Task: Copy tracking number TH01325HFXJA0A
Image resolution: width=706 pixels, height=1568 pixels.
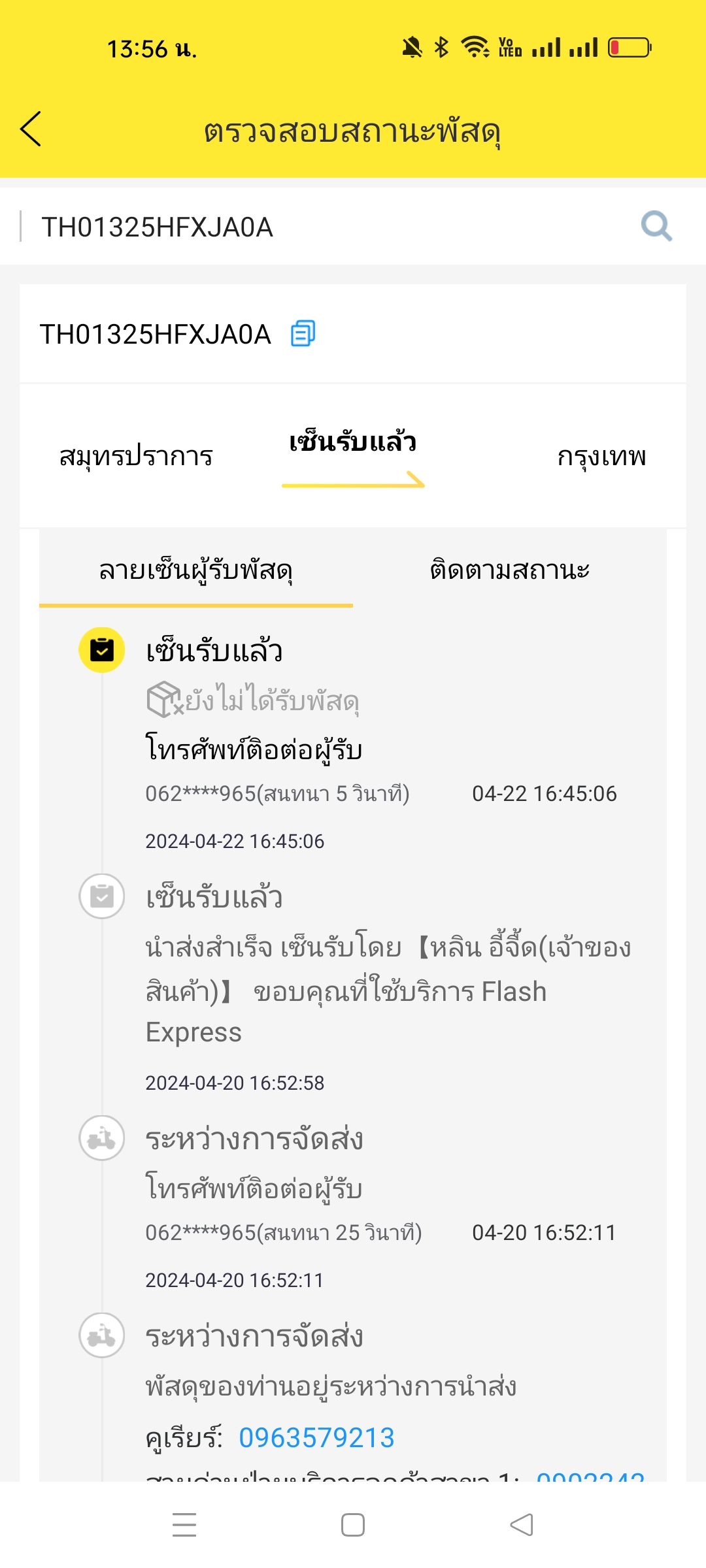Action: click(303, 333)
